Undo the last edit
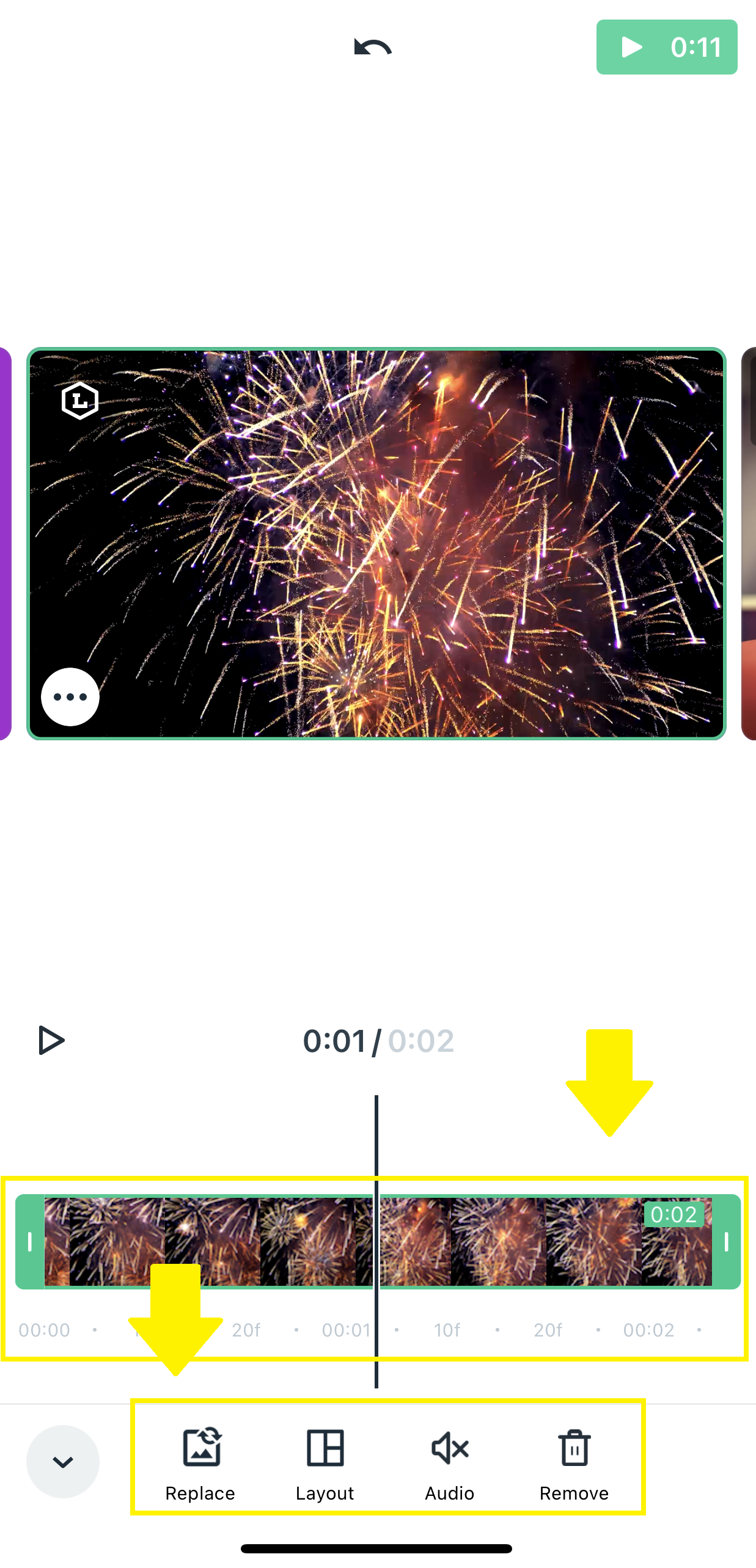The image size is (756, 1568). [x=373, y=47]
